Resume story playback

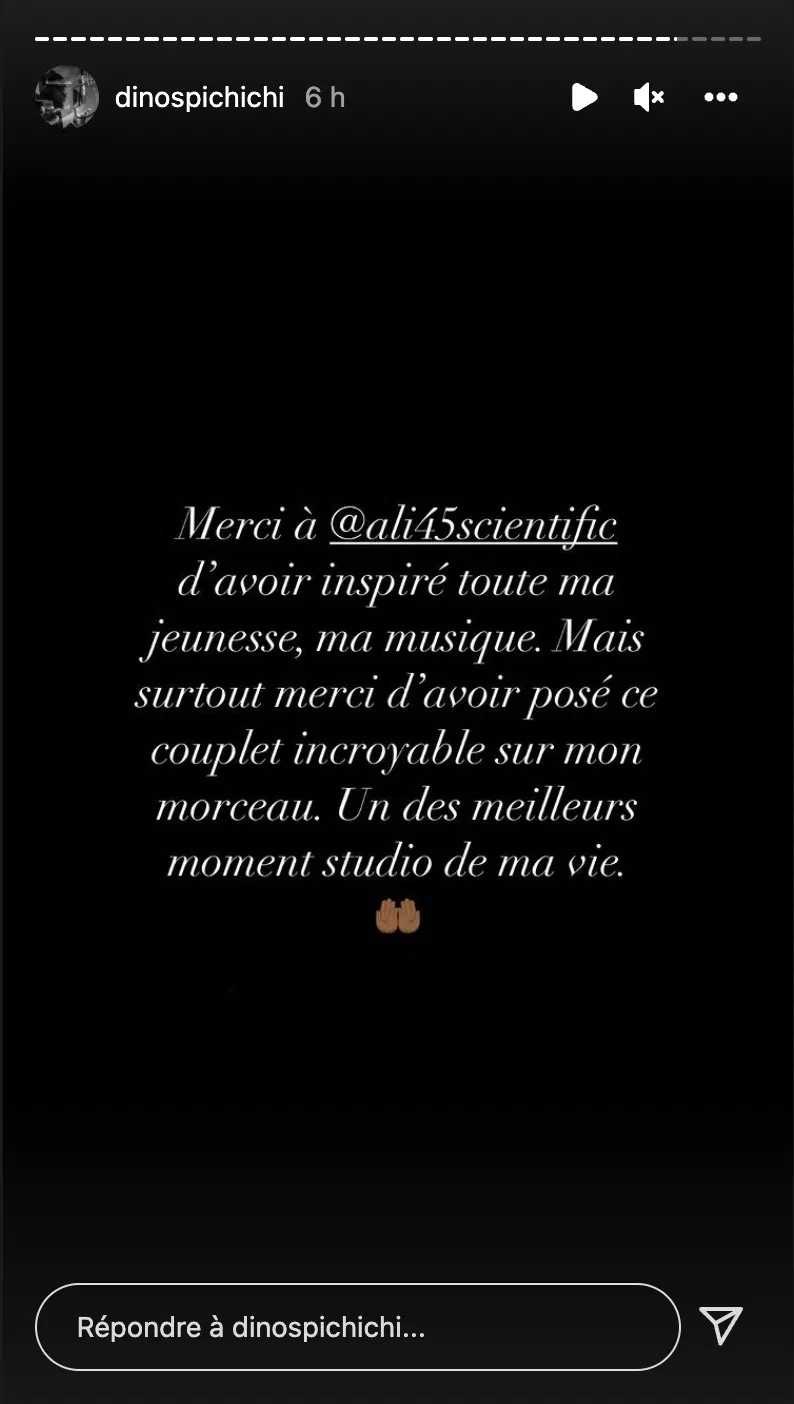click(584, 97)
